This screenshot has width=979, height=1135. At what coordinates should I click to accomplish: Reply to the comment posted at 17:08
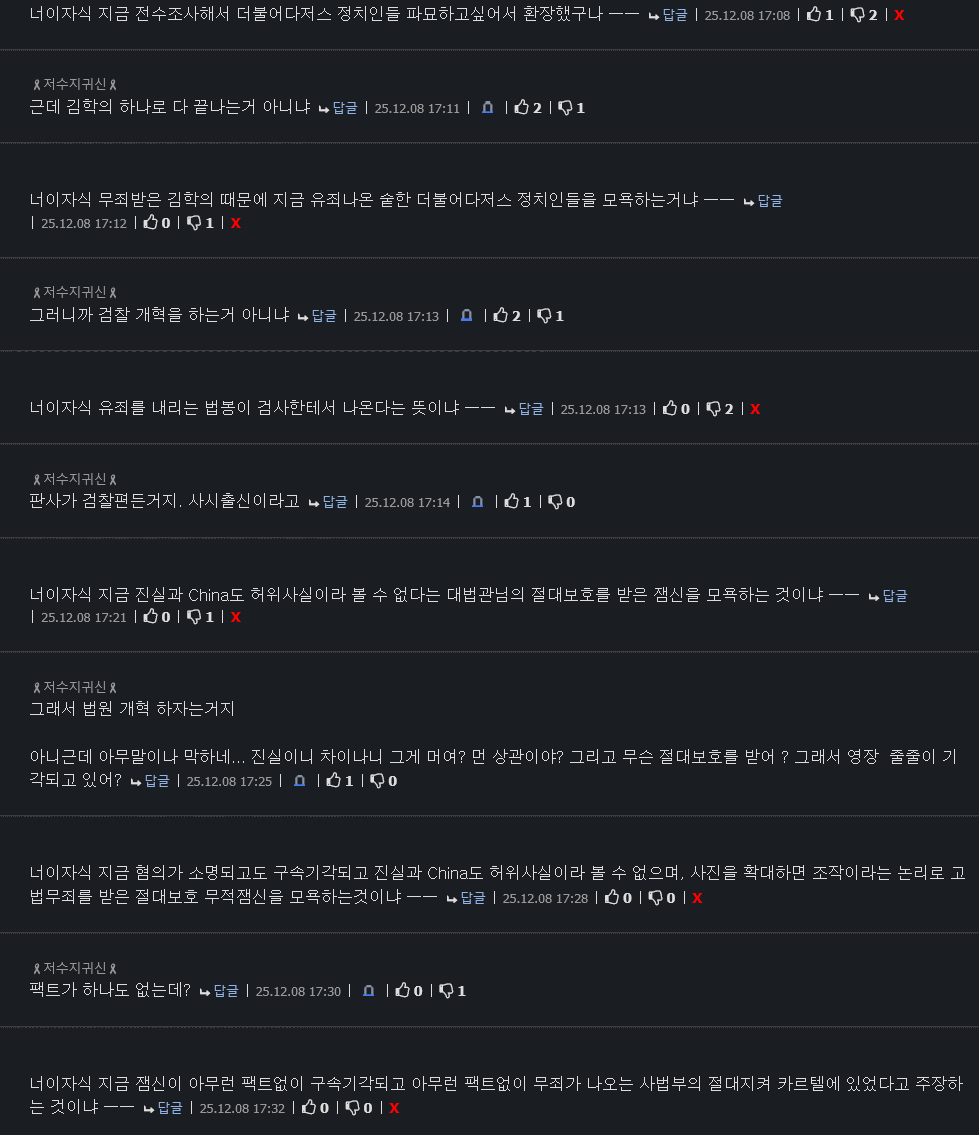point(668,15)
